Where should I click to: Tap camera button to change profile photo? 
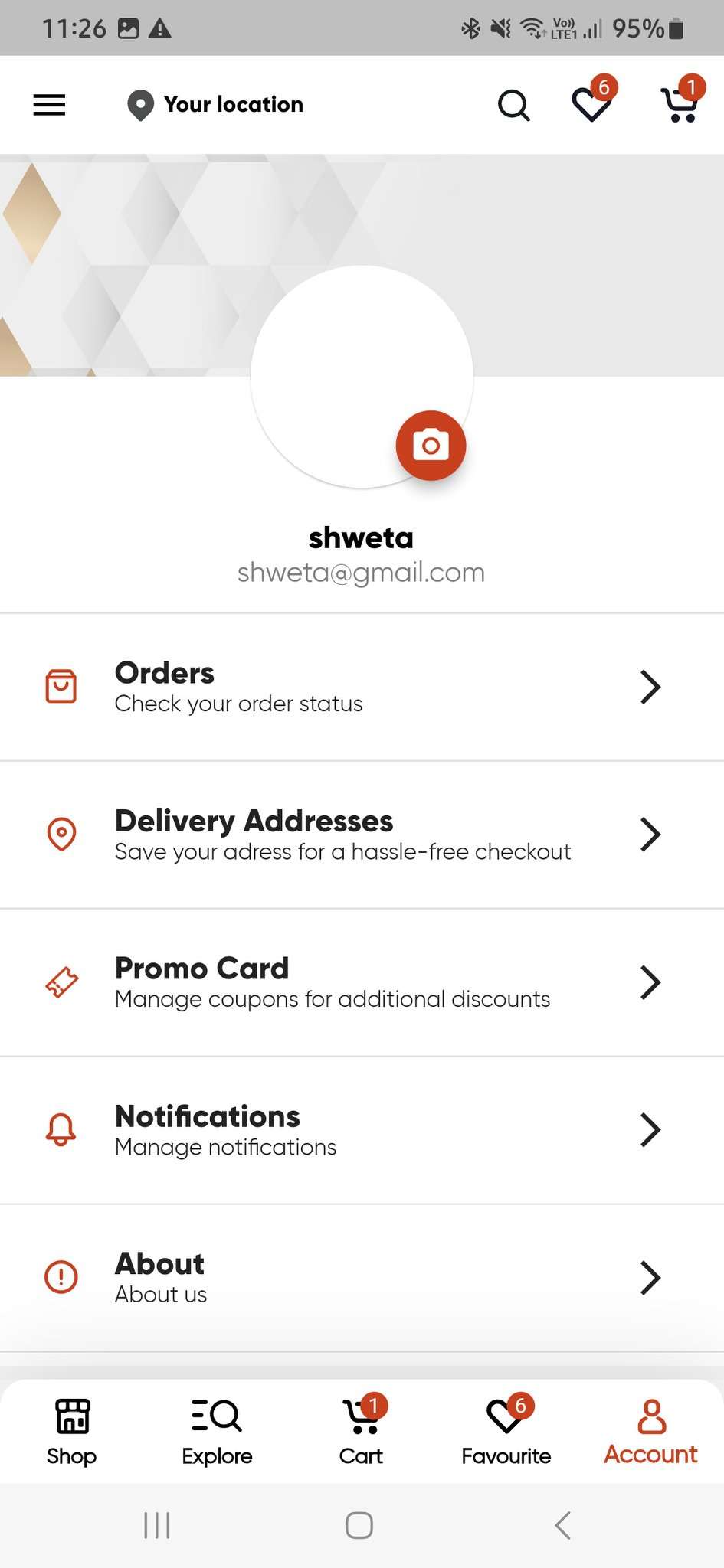[x=431, y=446]
